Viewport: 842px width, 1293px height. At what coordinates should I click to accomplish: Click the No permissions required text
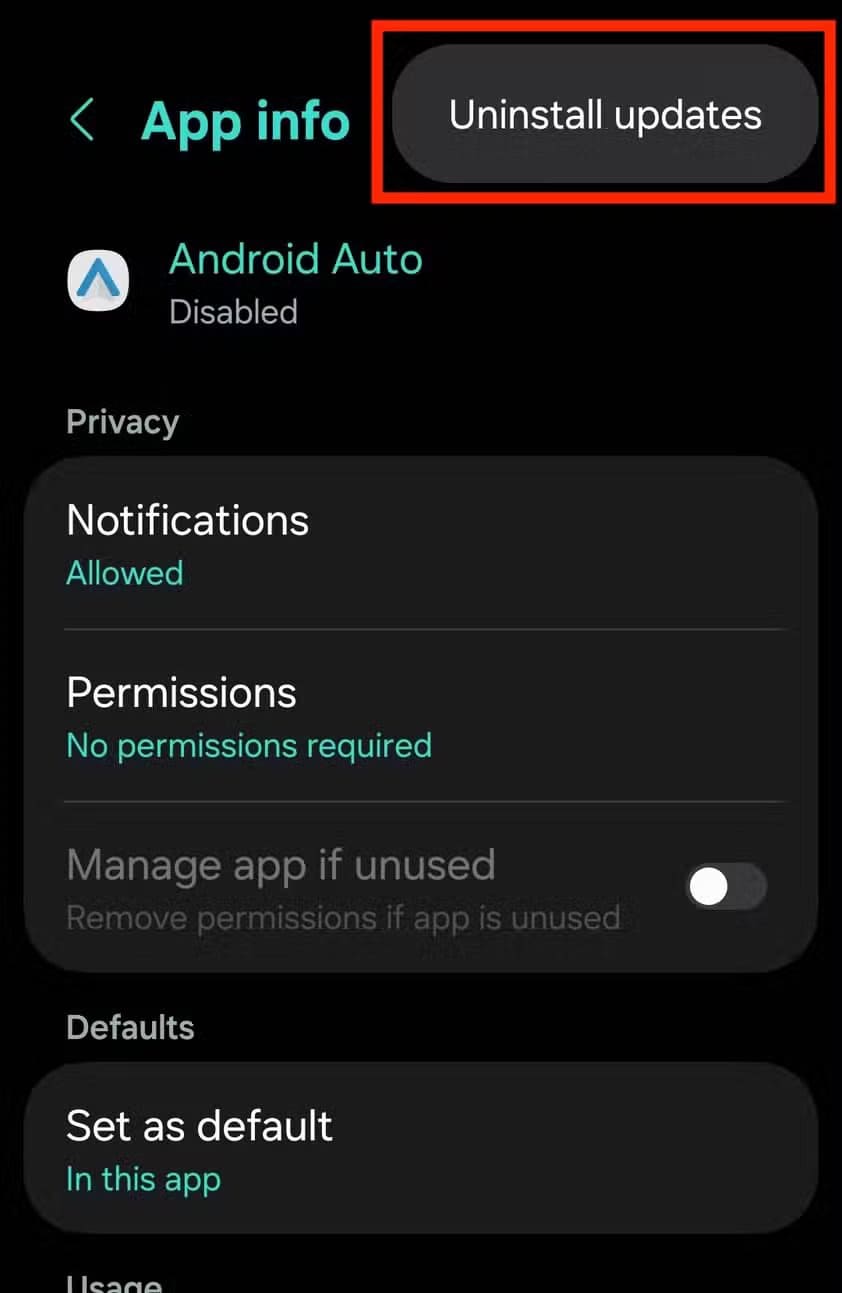click(x=248, y=745)
